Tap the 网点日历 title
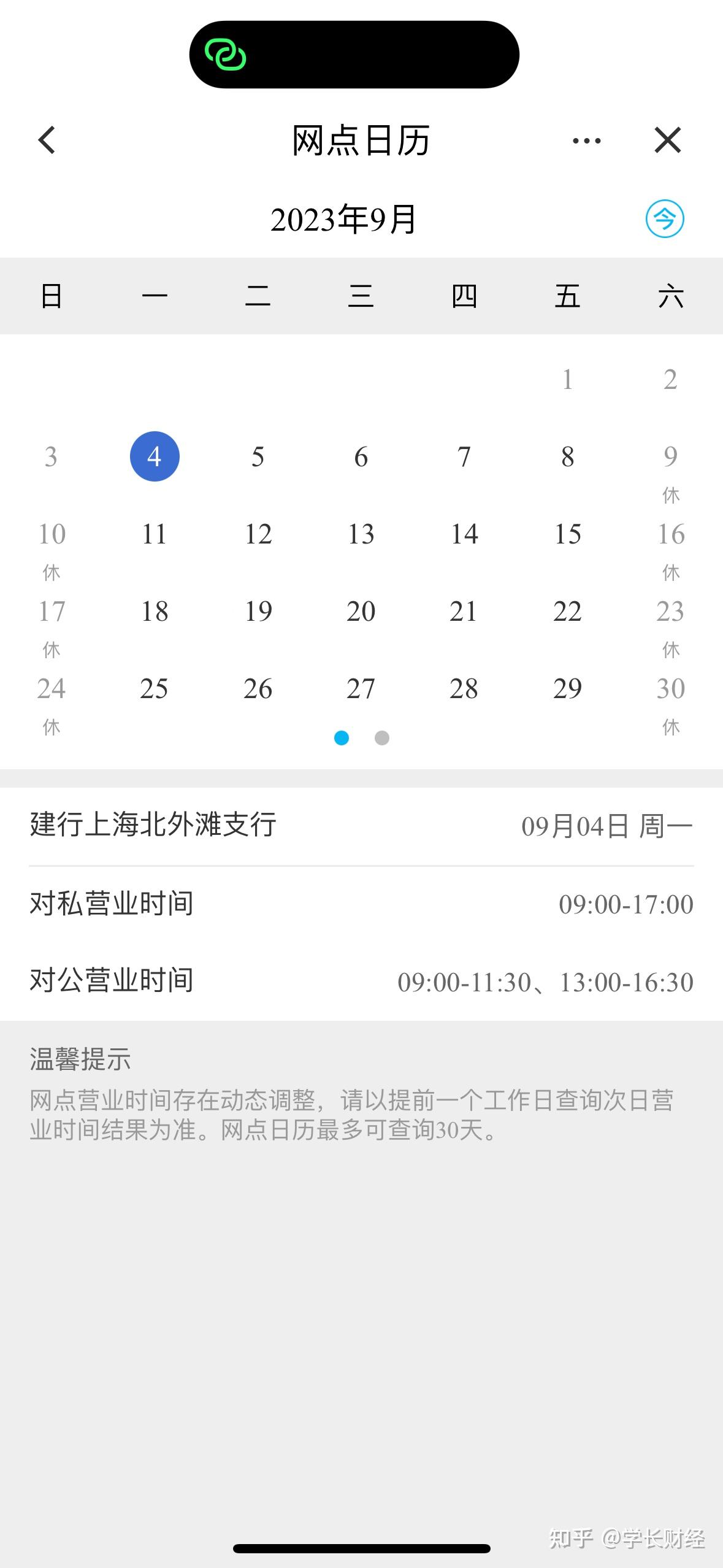The height and width of the screenshot is (1568, 723). 361,140
